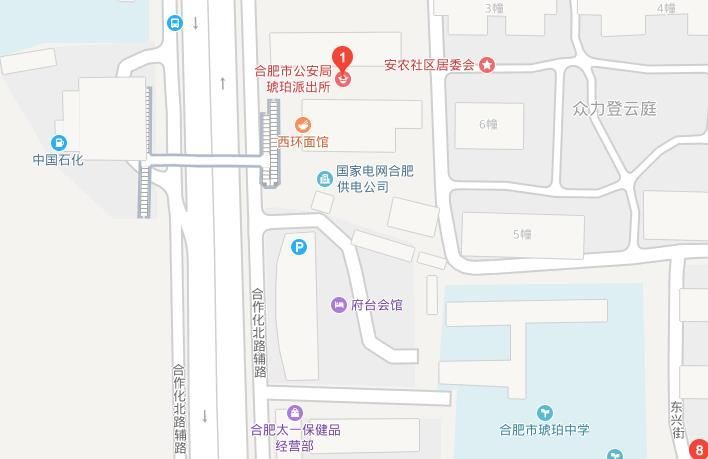708x459 pixels.
Task: Open the 合肥市琥珀中学 school marker
Action: 544,412
